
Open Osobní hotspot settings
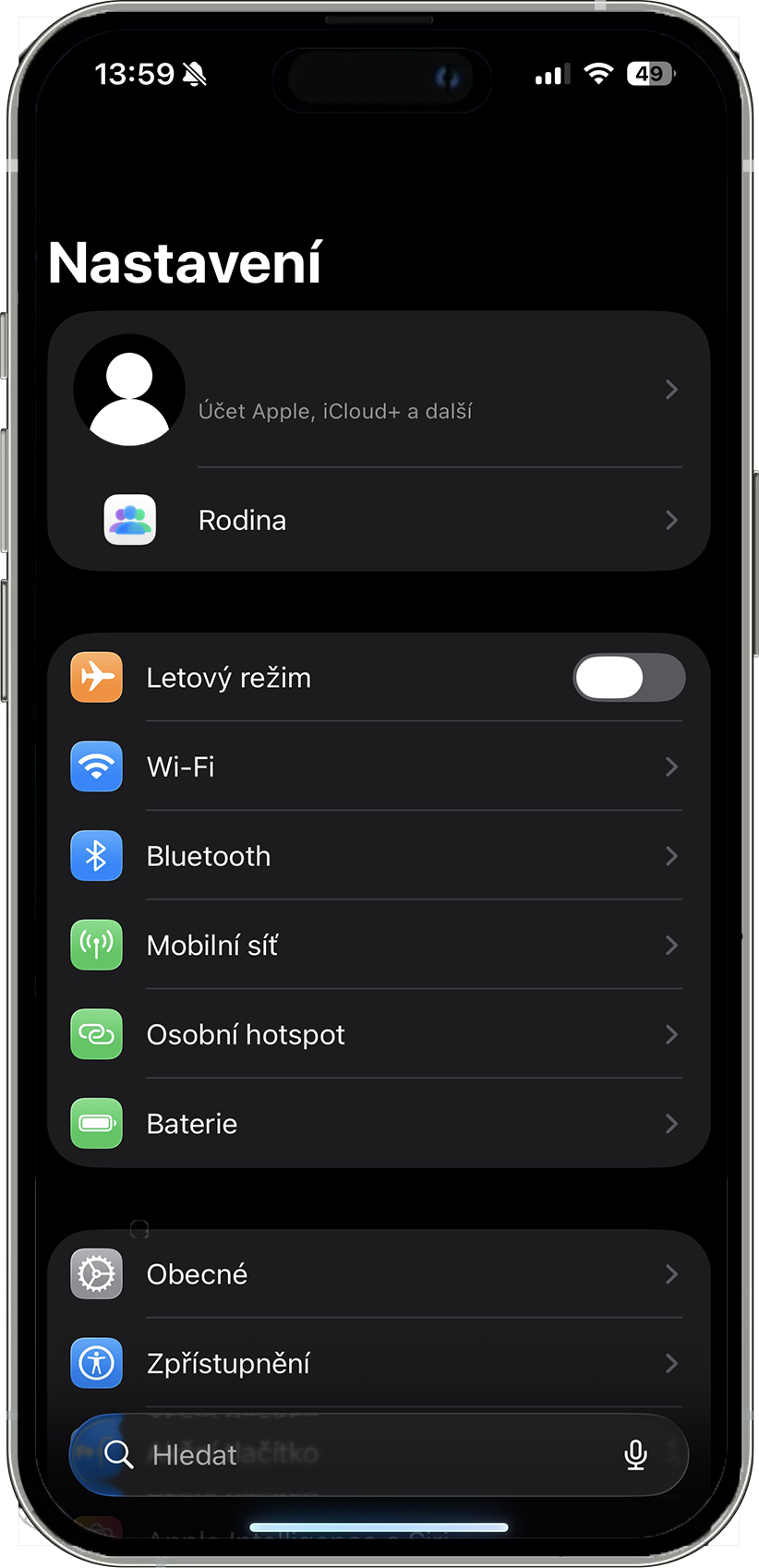[x=379, y=1034]
